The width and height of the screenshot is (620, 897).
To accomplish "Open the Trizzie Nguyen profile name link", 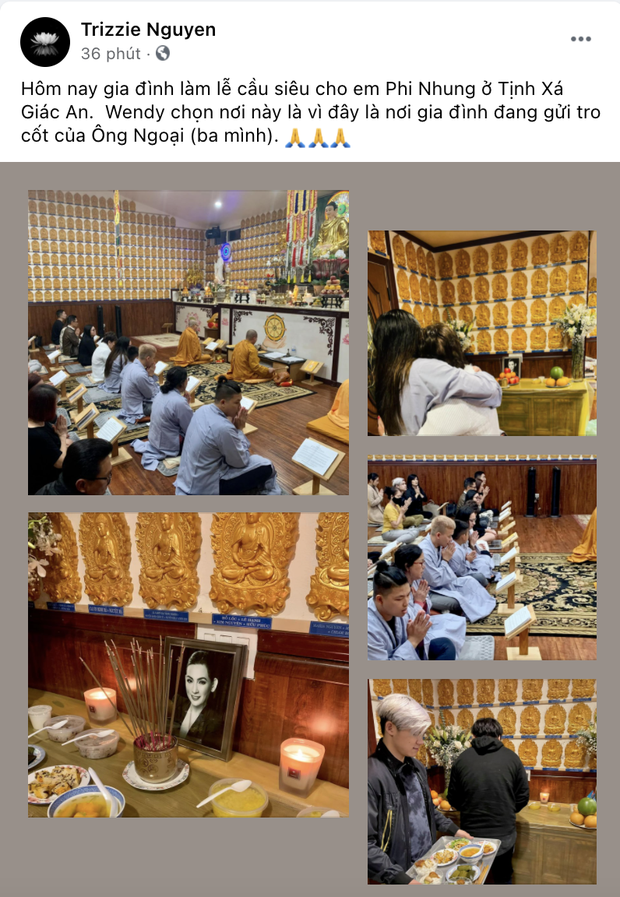I will [148, 29].
